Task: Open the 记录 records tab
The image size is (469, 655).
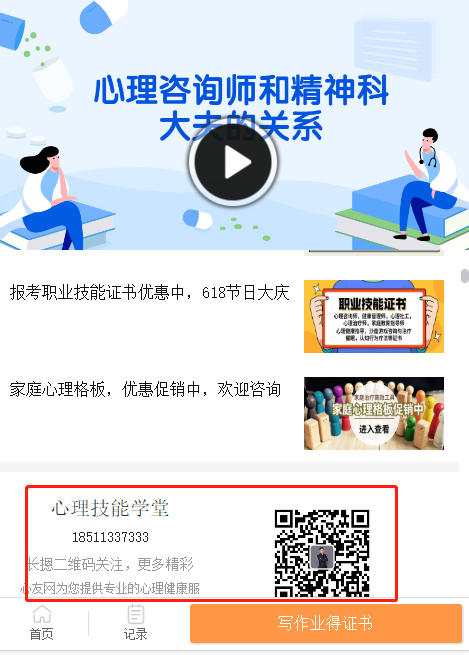Action: click(x=135, y=622)
